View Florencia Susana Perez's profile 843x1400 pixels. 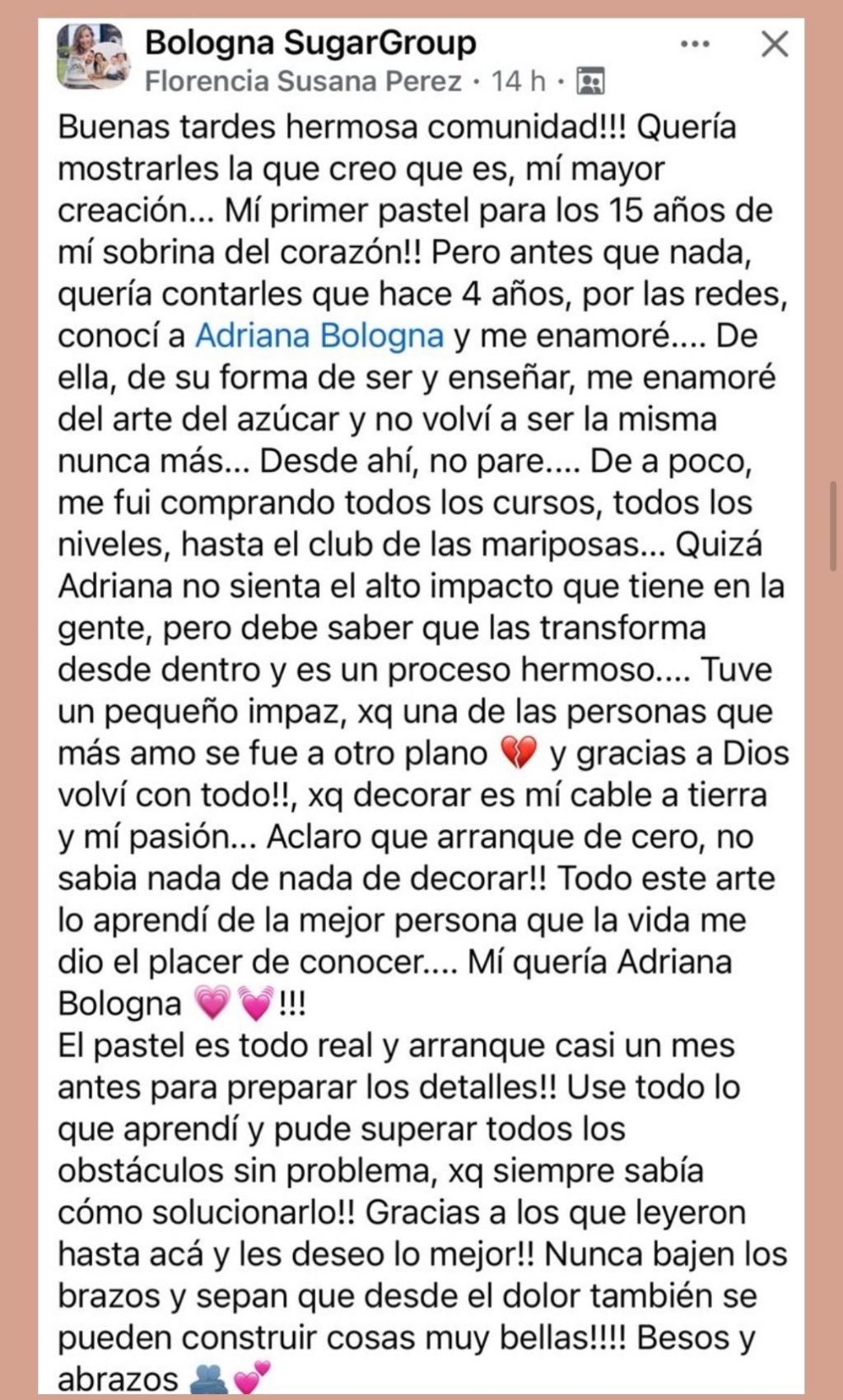pos(303,82)
